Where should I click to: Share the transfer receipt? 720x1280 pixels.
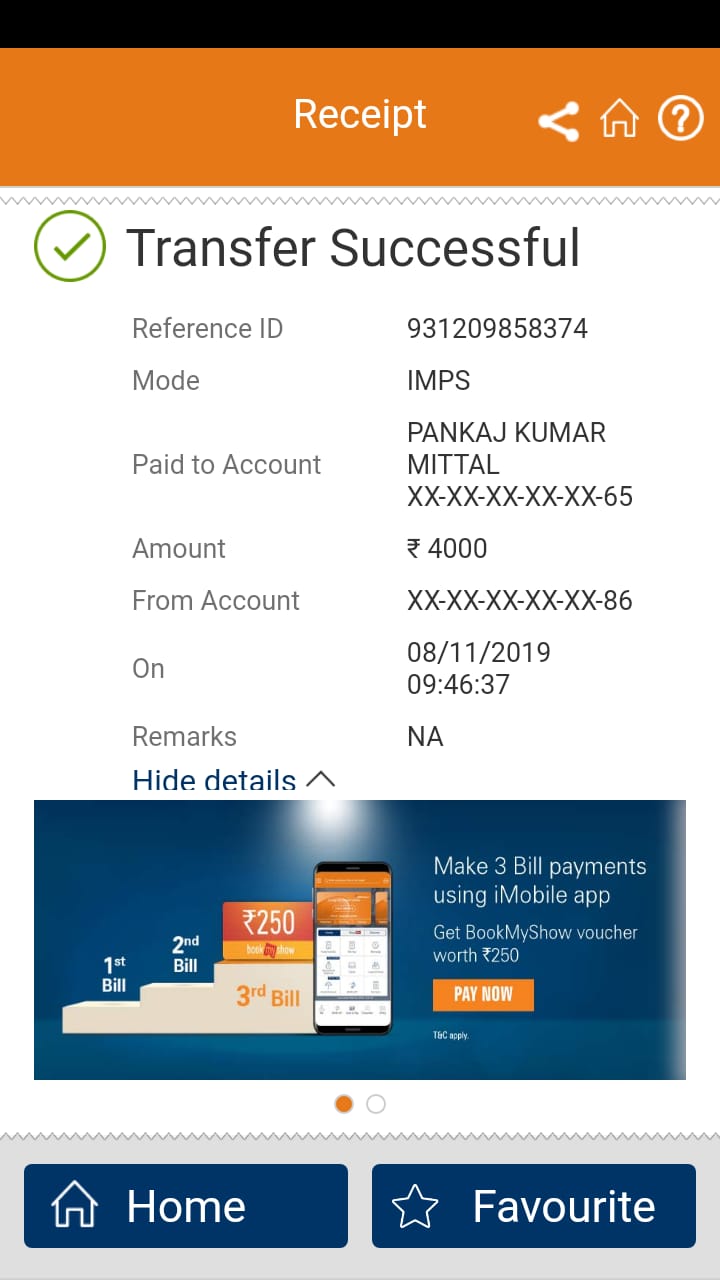pyautogui.click(x=559, y=121)
